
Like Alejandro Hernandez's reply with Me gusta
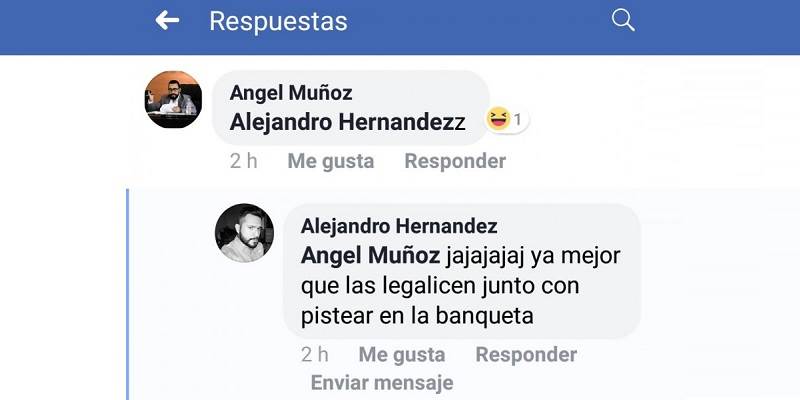point(402,355)
